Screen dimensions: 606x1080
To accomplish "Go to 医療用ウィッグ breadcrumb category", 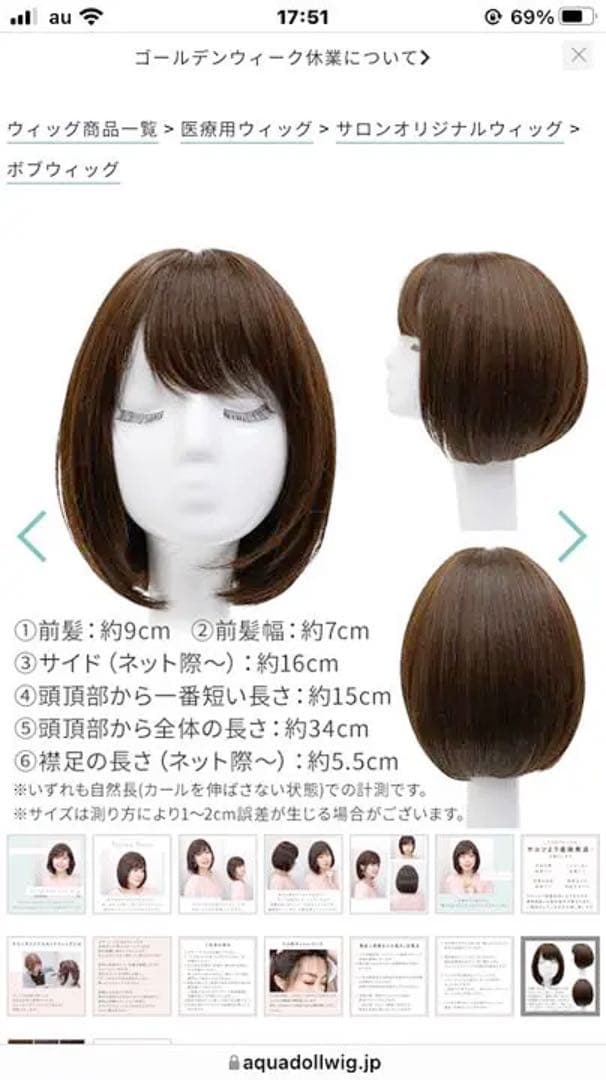I will pyautogui.click(x=246, y=129).
